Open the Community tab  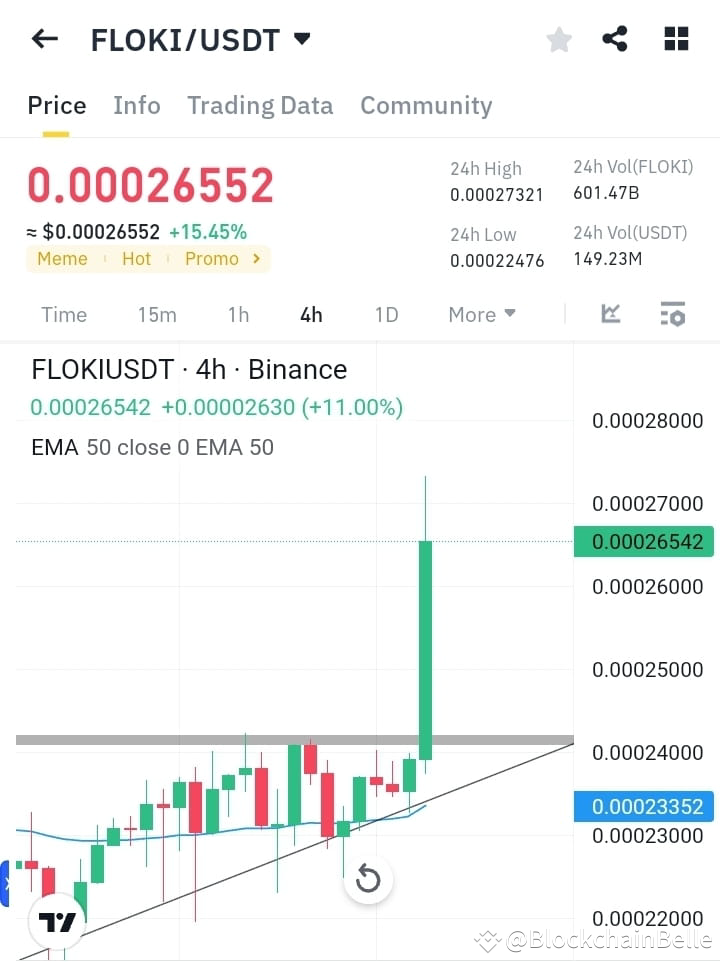(426, 105)
